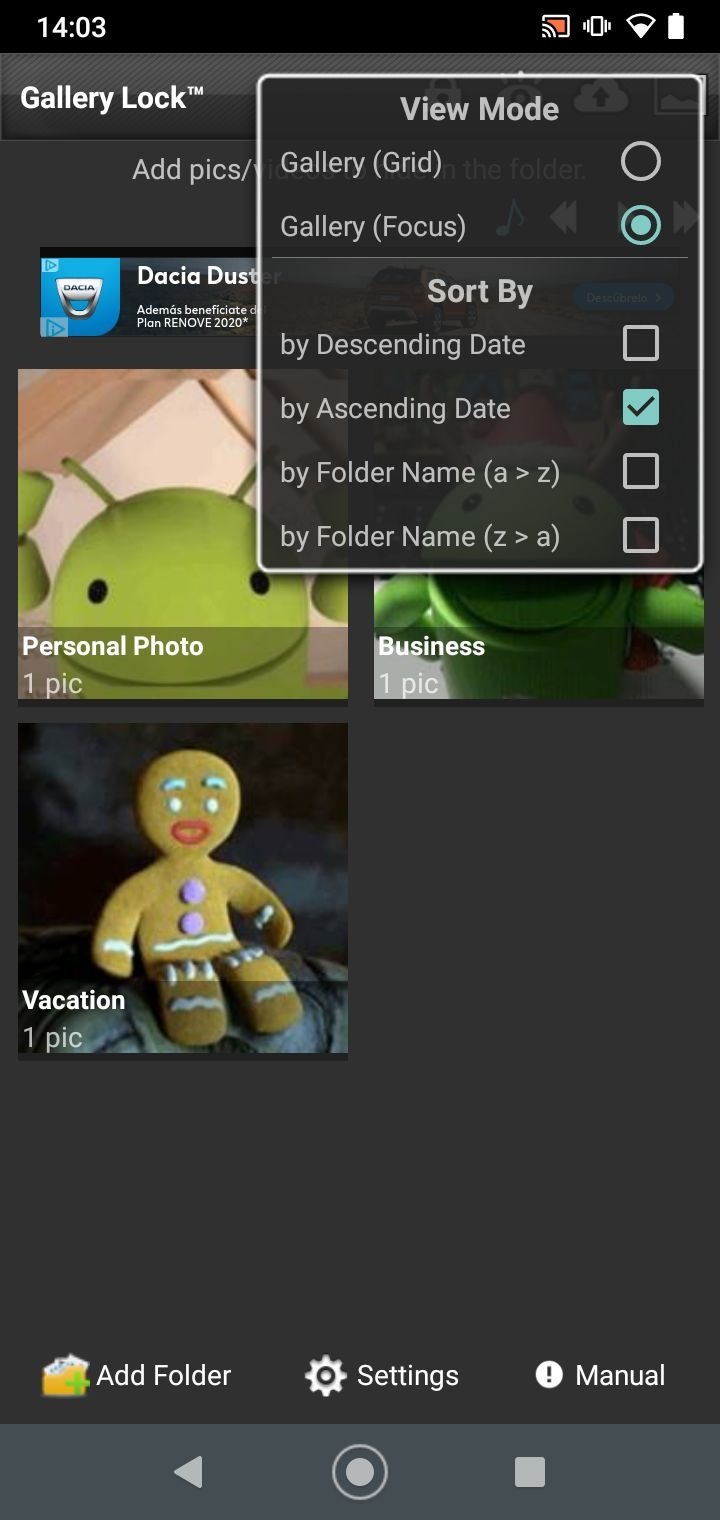This screenshot has height=1520, width=720.
Task: Open the Dacia Duster ad banner
Action: click(150, 293)
